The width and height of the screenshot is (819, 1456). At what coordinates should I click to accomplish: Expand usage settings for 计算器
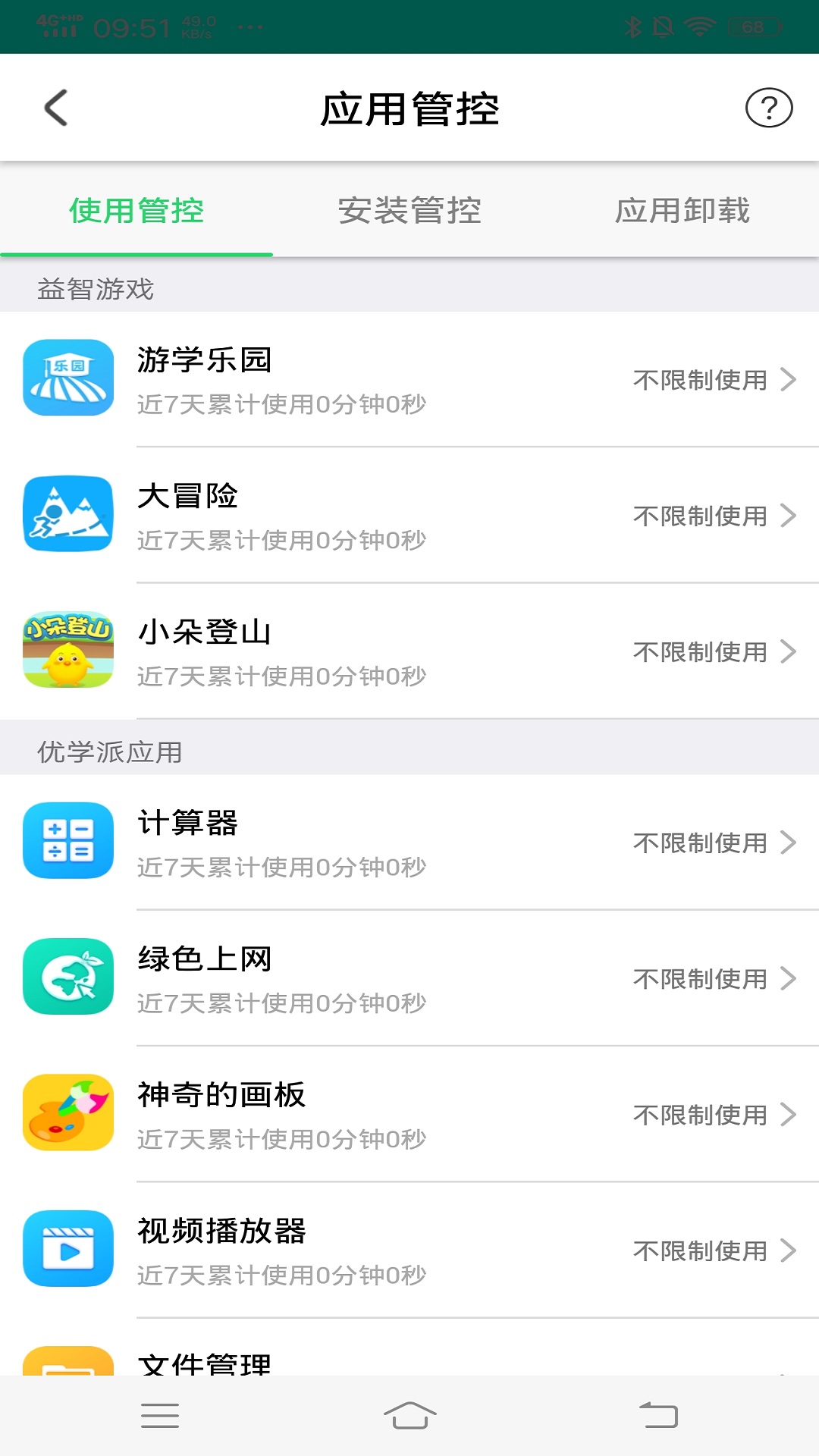[x=789, y=843]
